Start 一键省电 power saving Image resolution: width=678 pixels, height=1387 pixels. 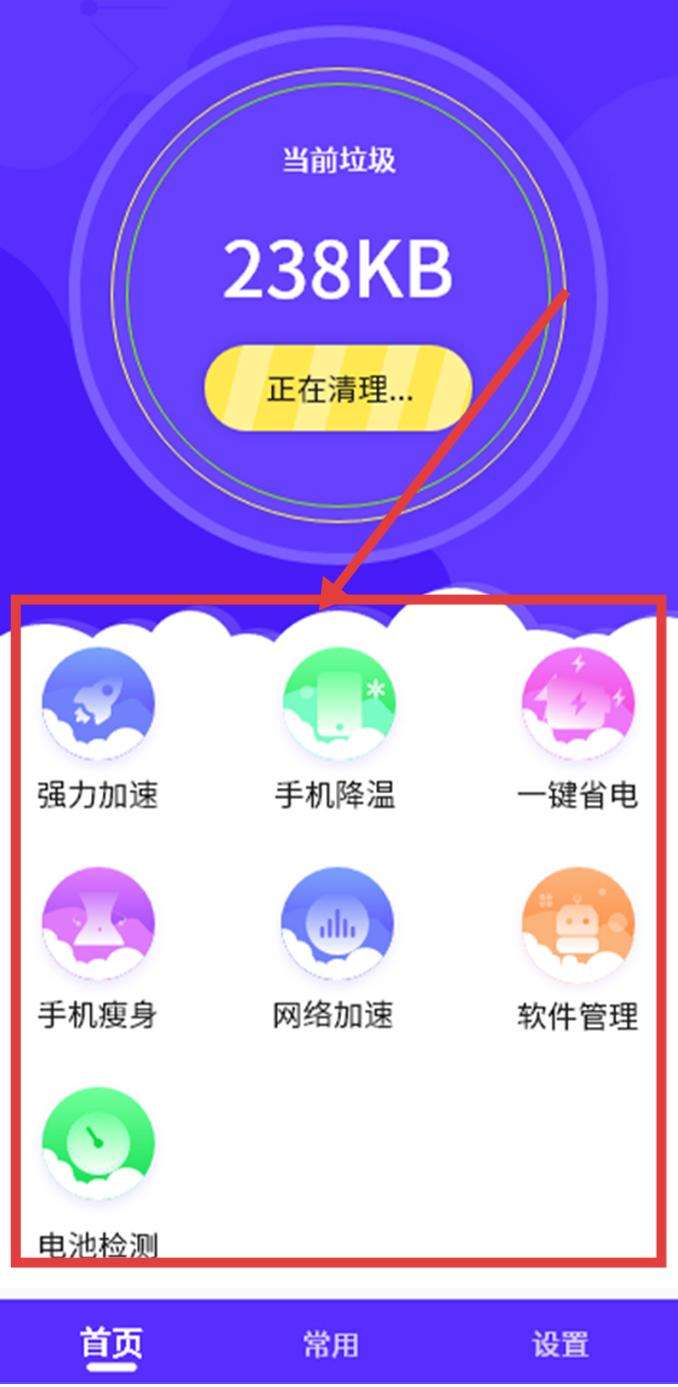[577, 703]
